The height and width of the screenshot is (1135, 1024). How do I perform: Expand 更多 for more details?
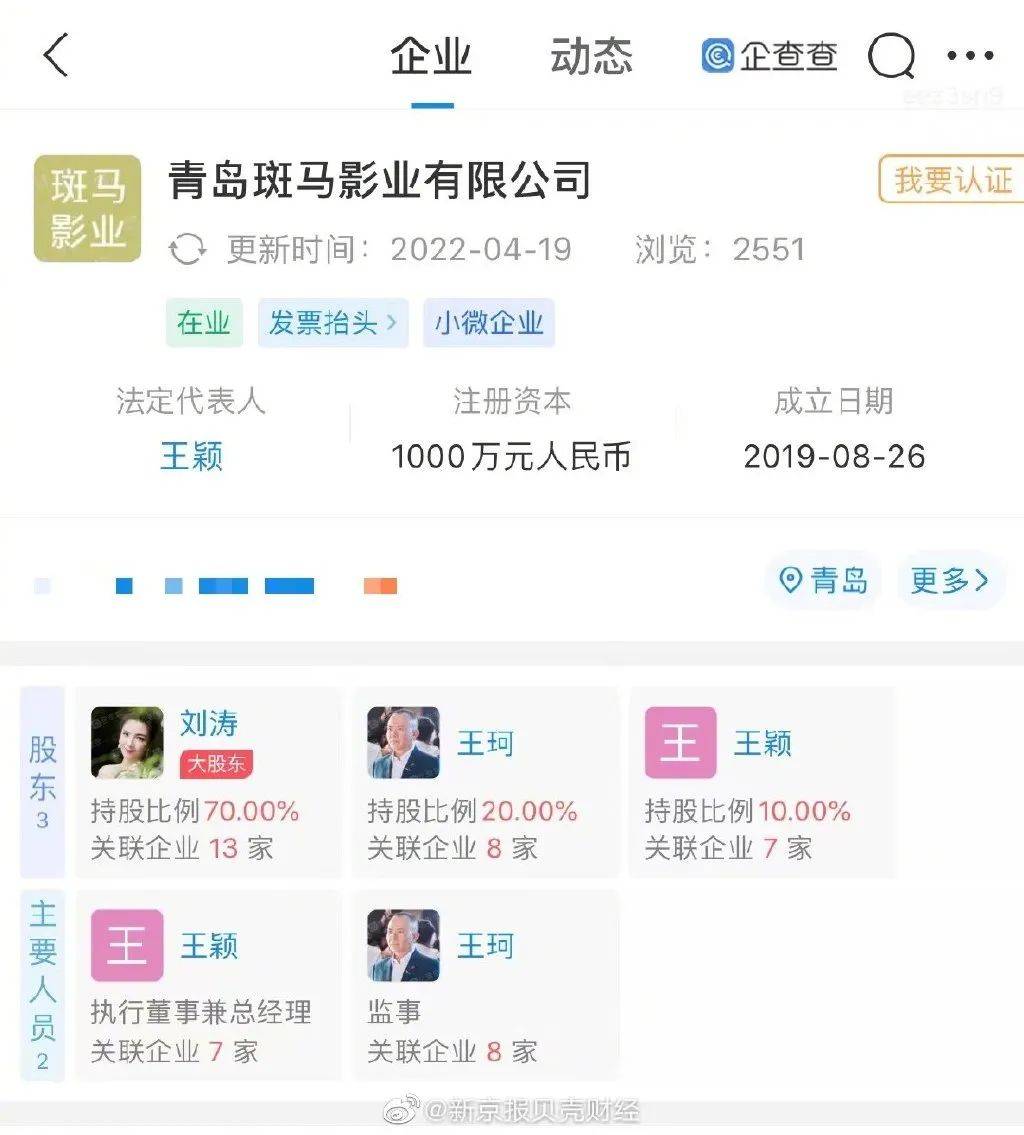949,580
